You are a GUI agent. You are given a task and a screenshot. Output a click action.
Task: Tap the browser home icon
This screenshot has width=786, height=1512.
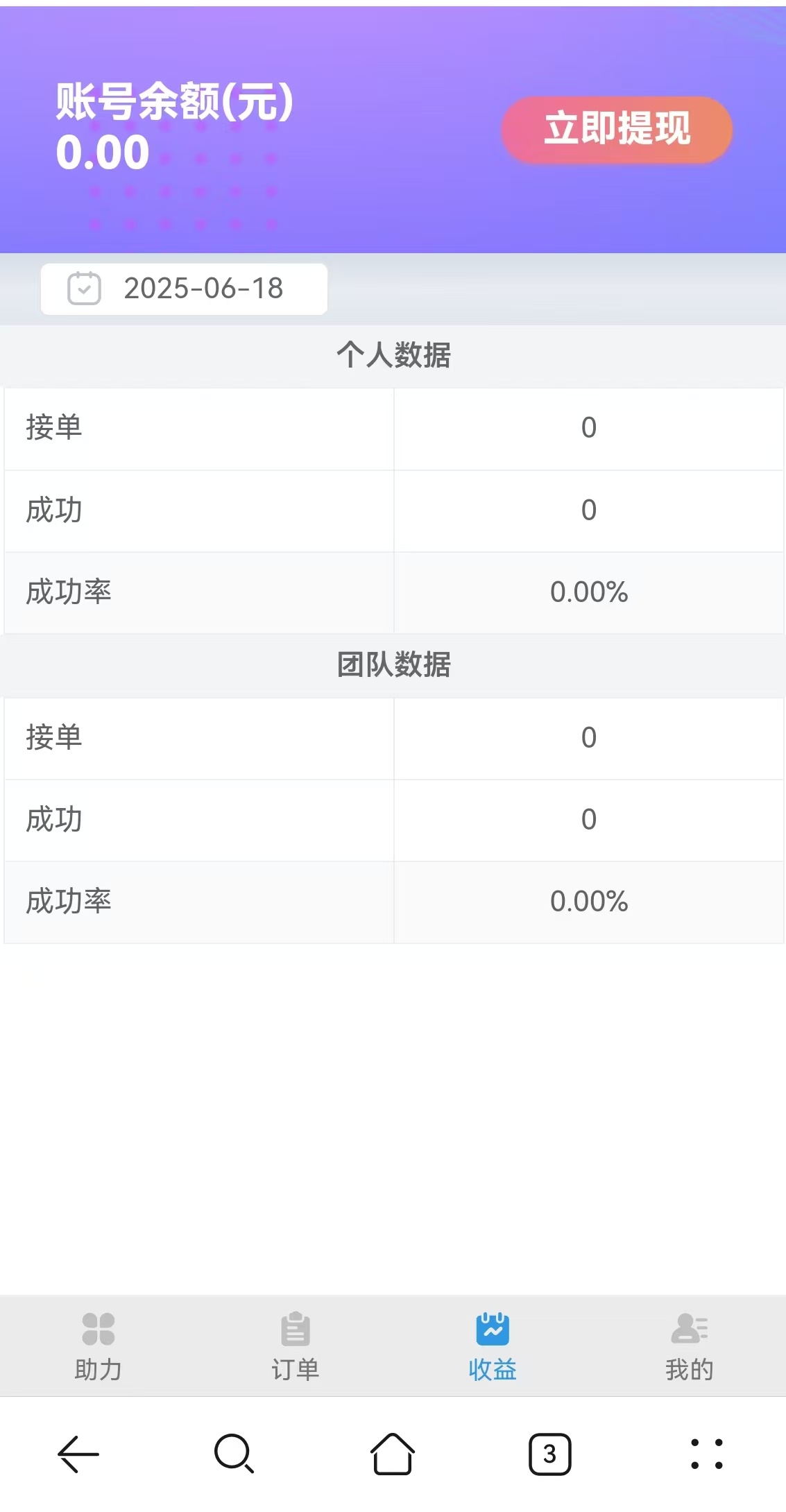tap(393, 1454)
